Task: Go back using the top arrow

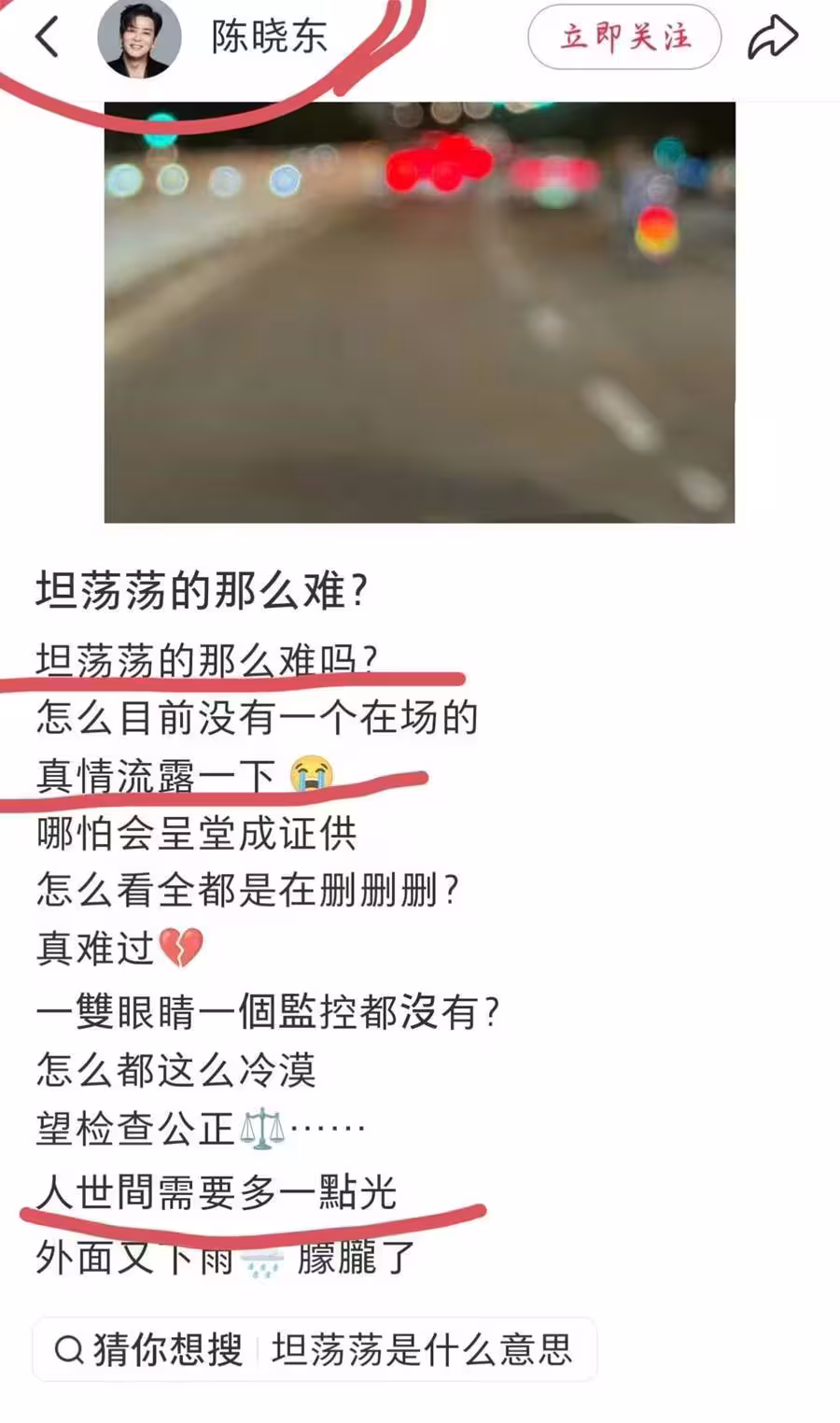Action: [x=47, y=37]
